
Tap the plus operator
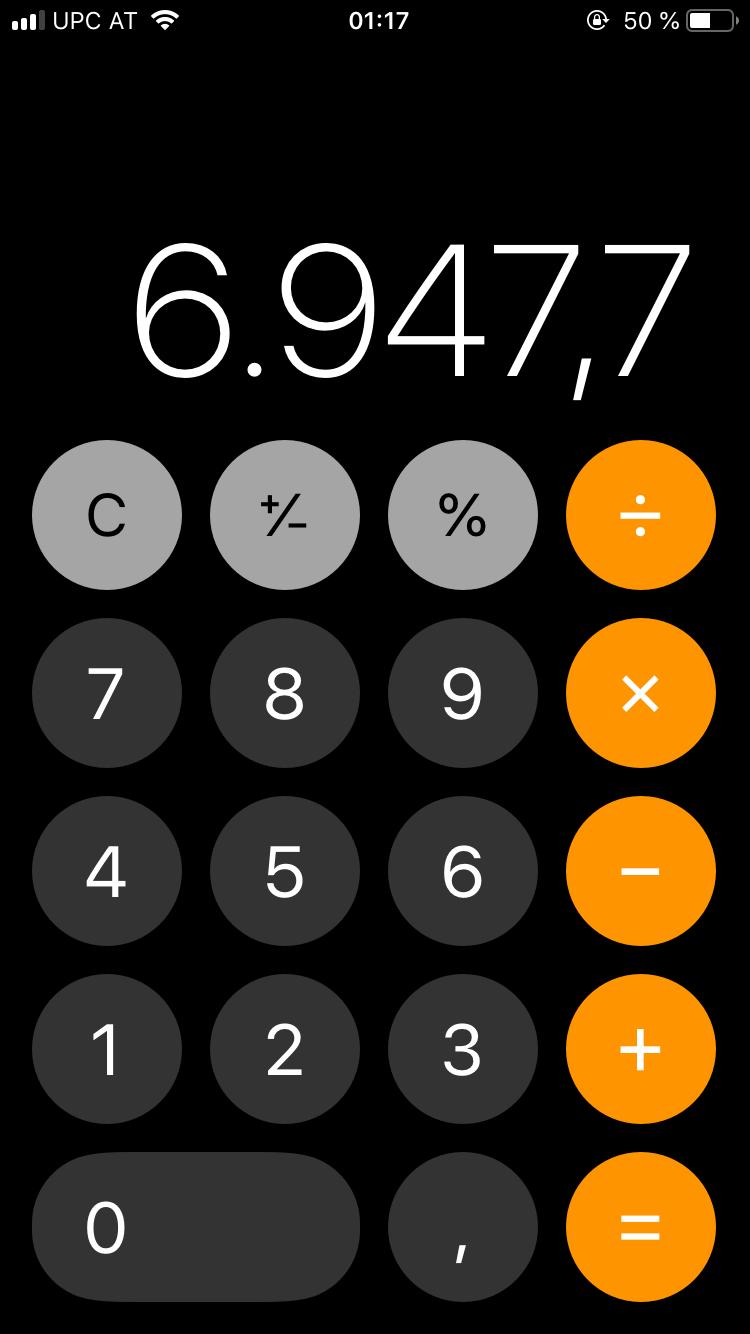pyautogui.click(x=641, y=1049)
